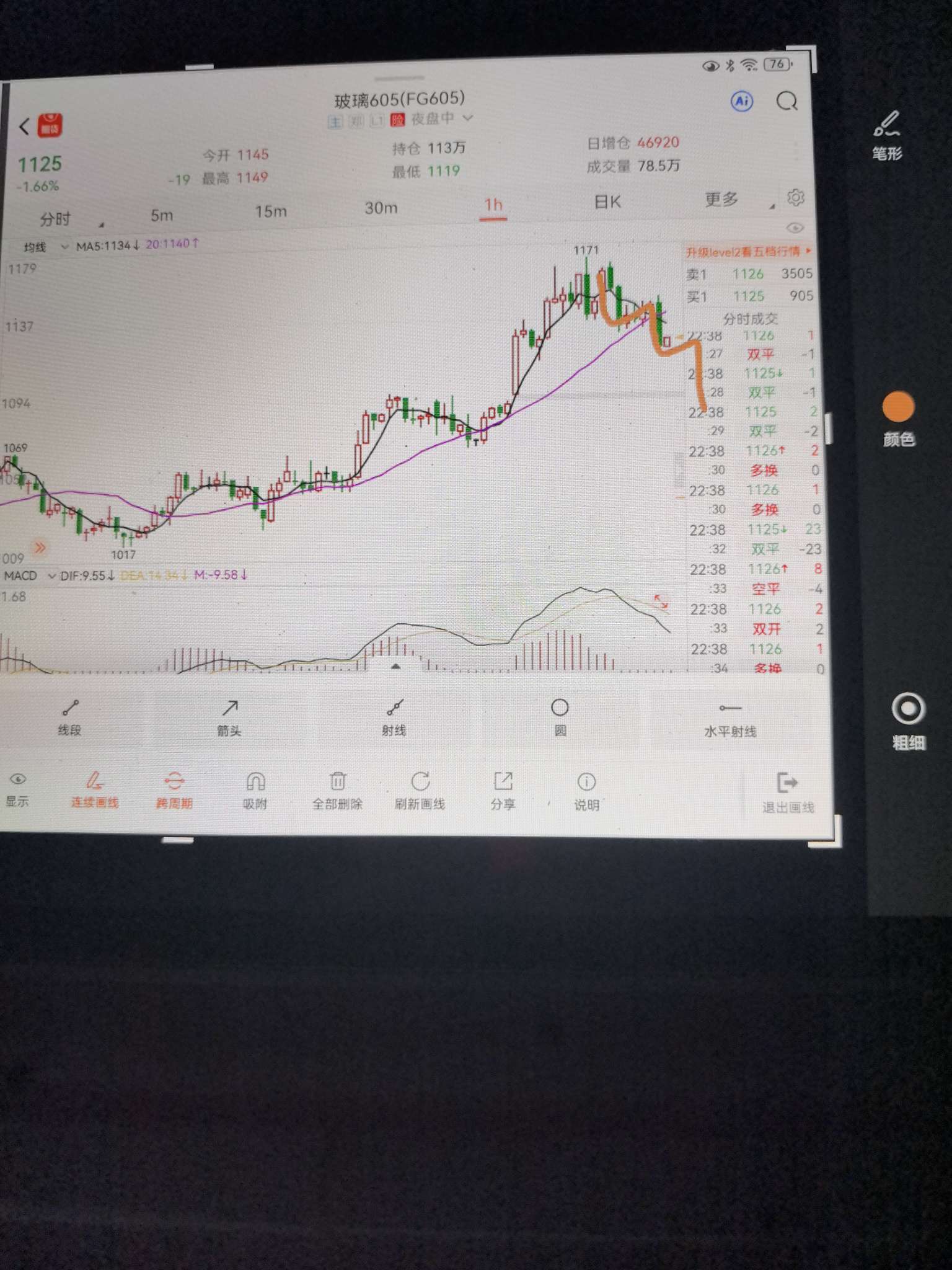
Task: Switch to the 30m timeframe
Action: tap(381, 208)
